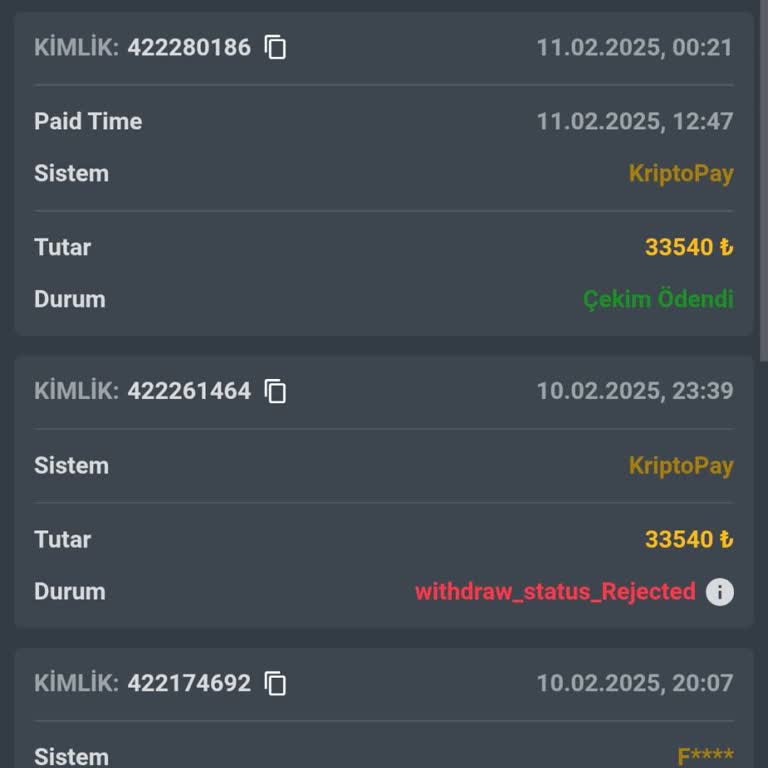Viewport: 768px width, 768px height.
Task: Copy transaction ID 422280186
Action: tap(275, 47)
